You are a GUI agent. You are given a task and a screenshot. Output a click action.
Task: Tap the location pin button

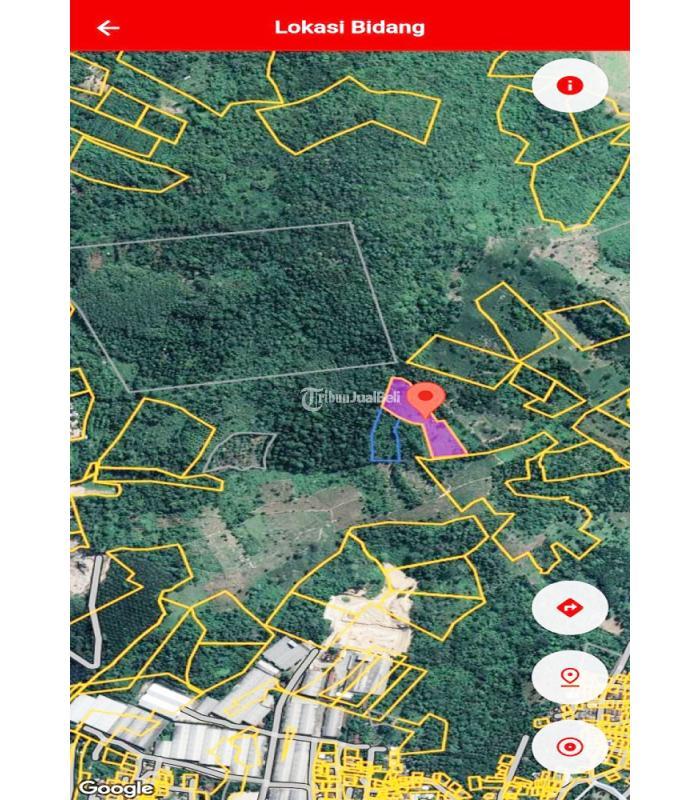tap(570, 677)
